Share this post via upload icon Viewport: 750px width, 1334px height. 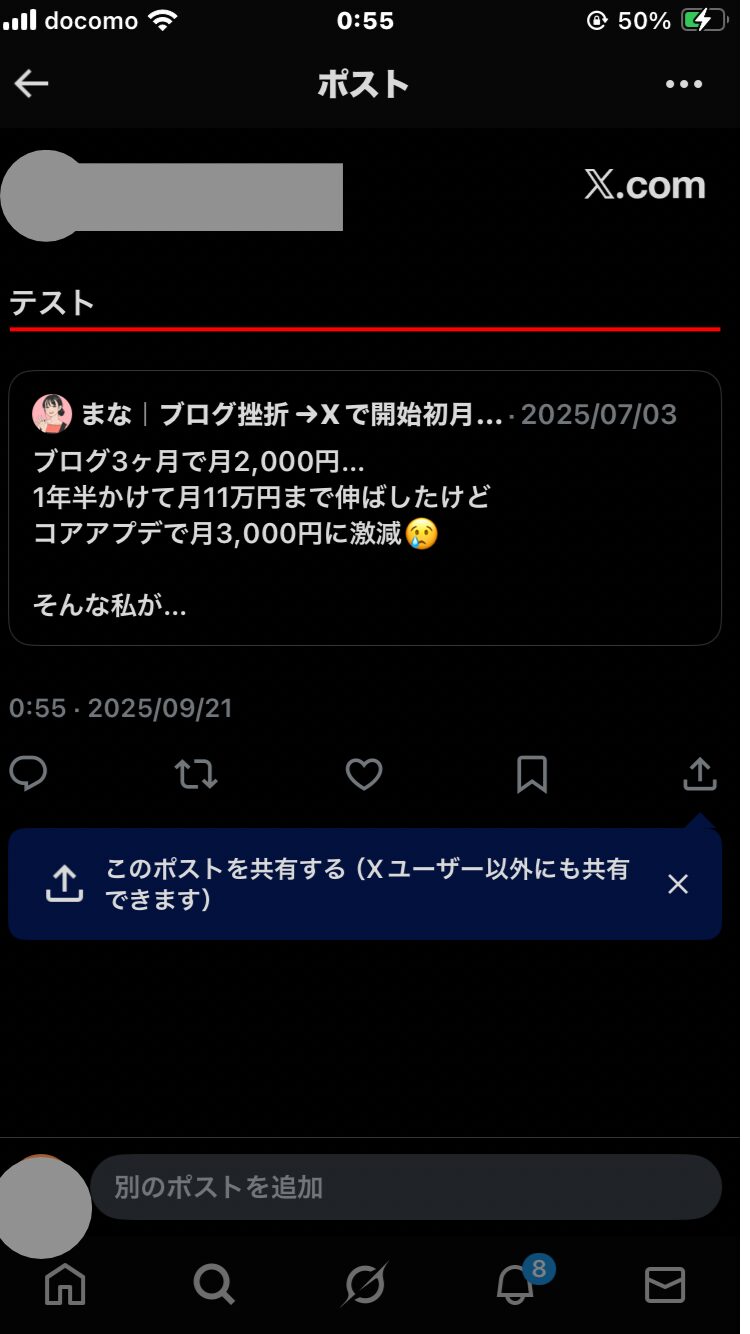tap(700, 774)
